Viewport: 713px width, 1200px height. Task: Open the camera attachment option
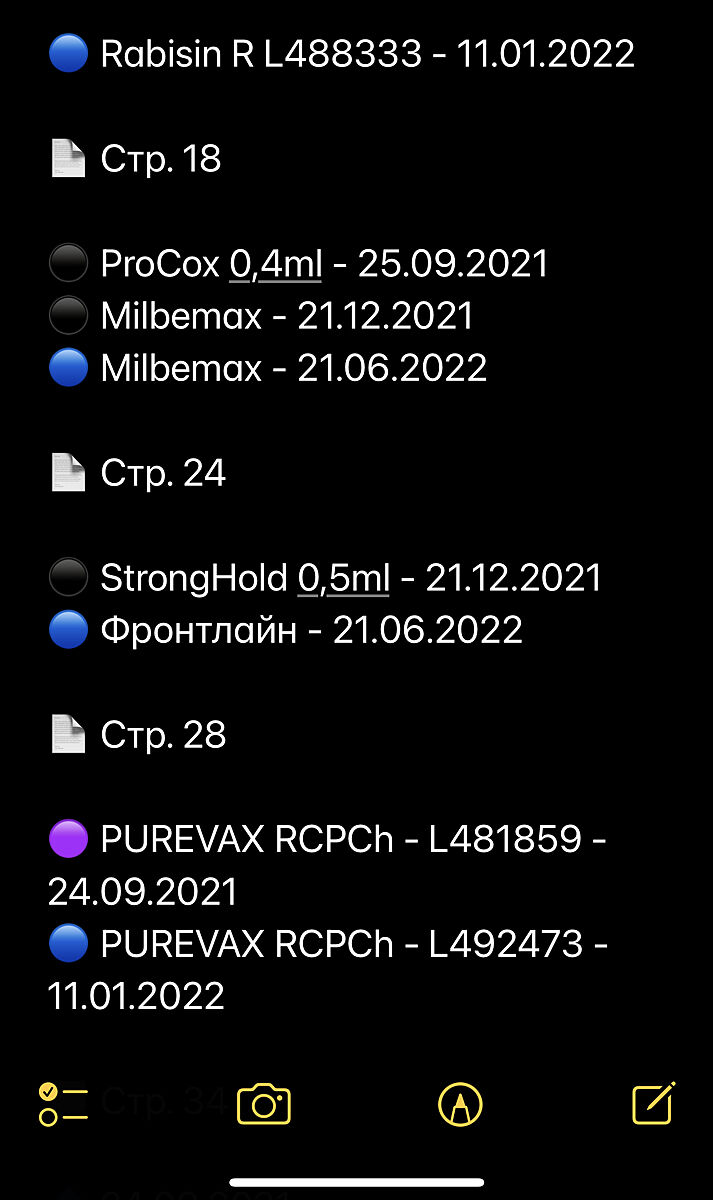264,1105
